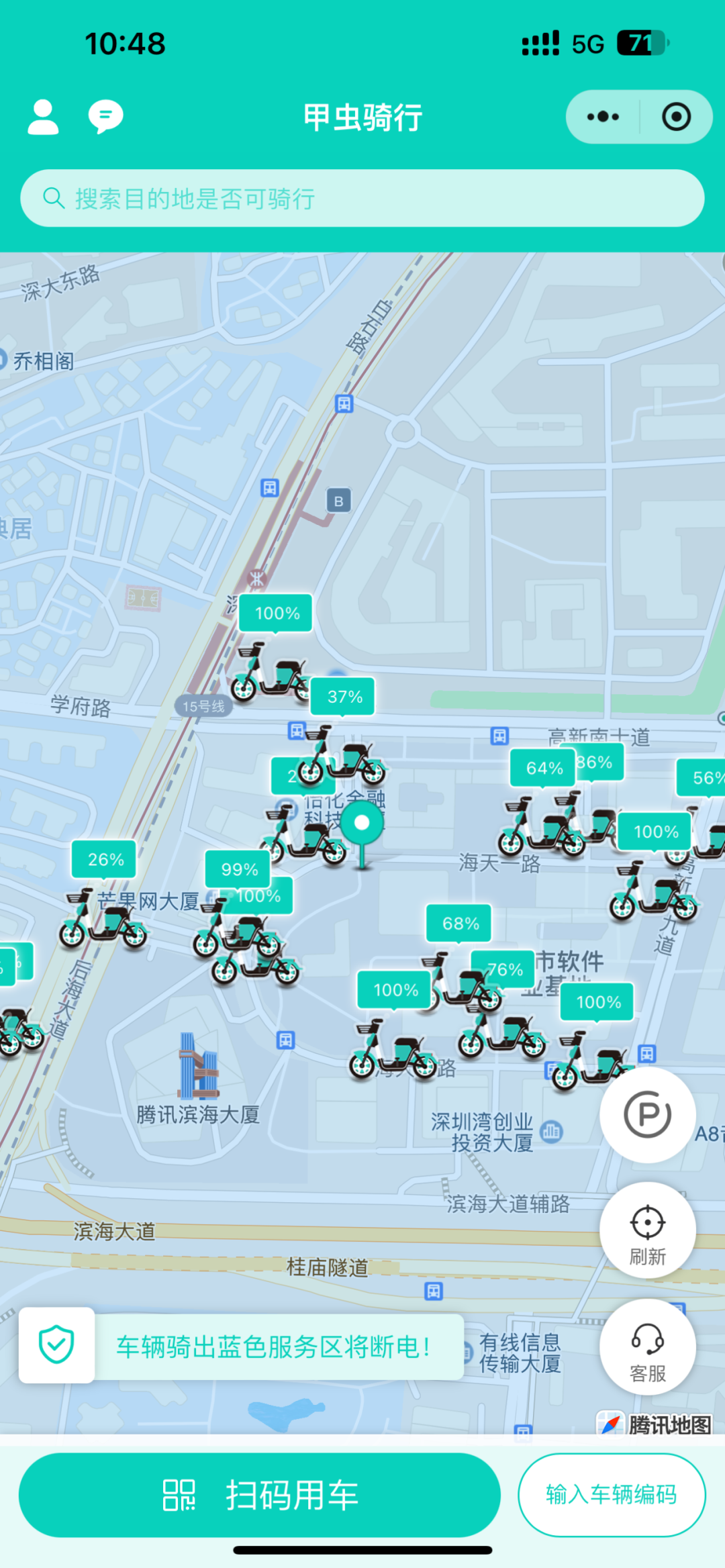725x1568 pixels.
Task: Close the mini program with circle button
Action: 675,117
